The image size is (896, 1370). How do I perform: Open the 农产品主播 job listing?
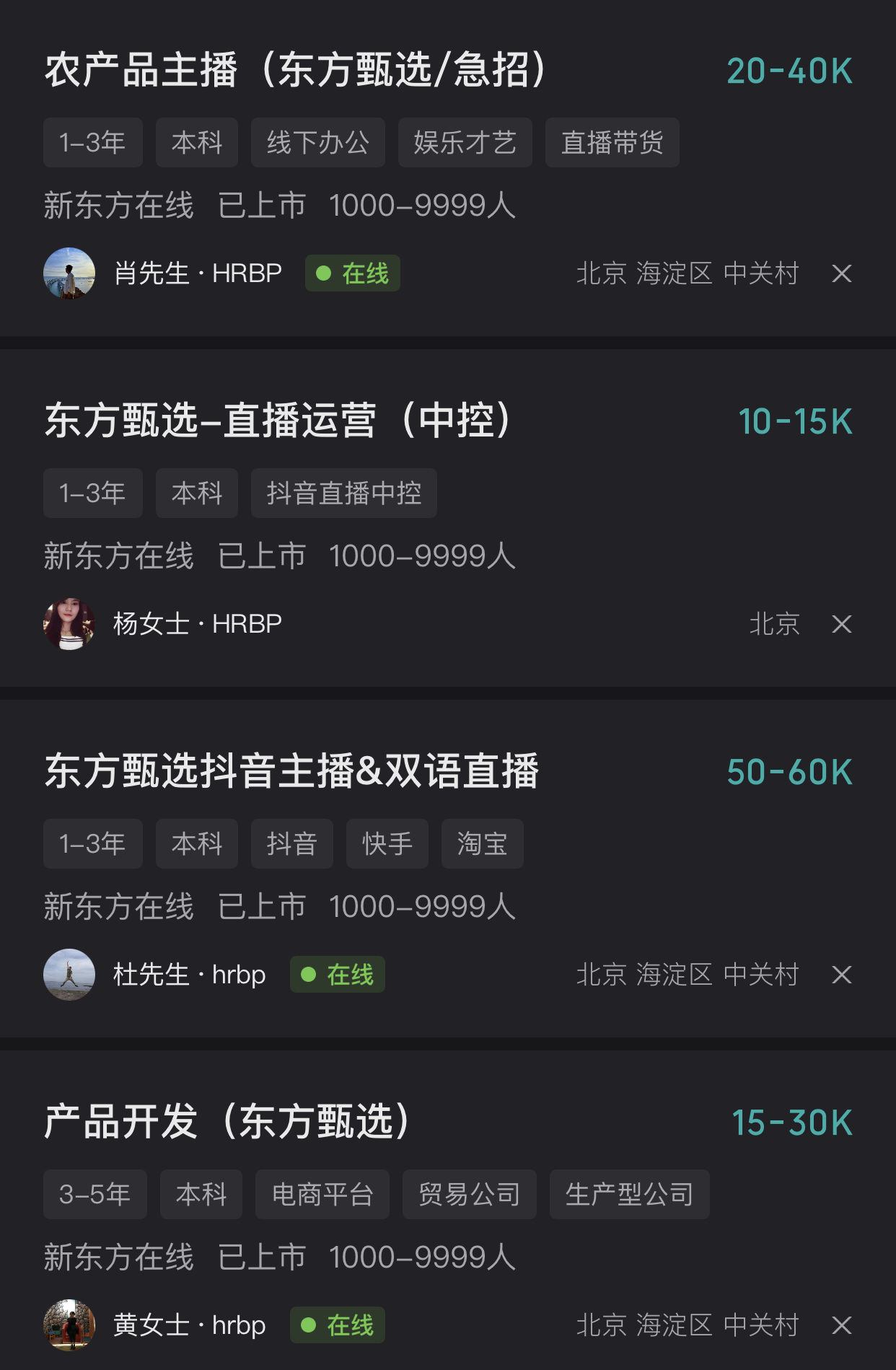[x=296, y=71]
